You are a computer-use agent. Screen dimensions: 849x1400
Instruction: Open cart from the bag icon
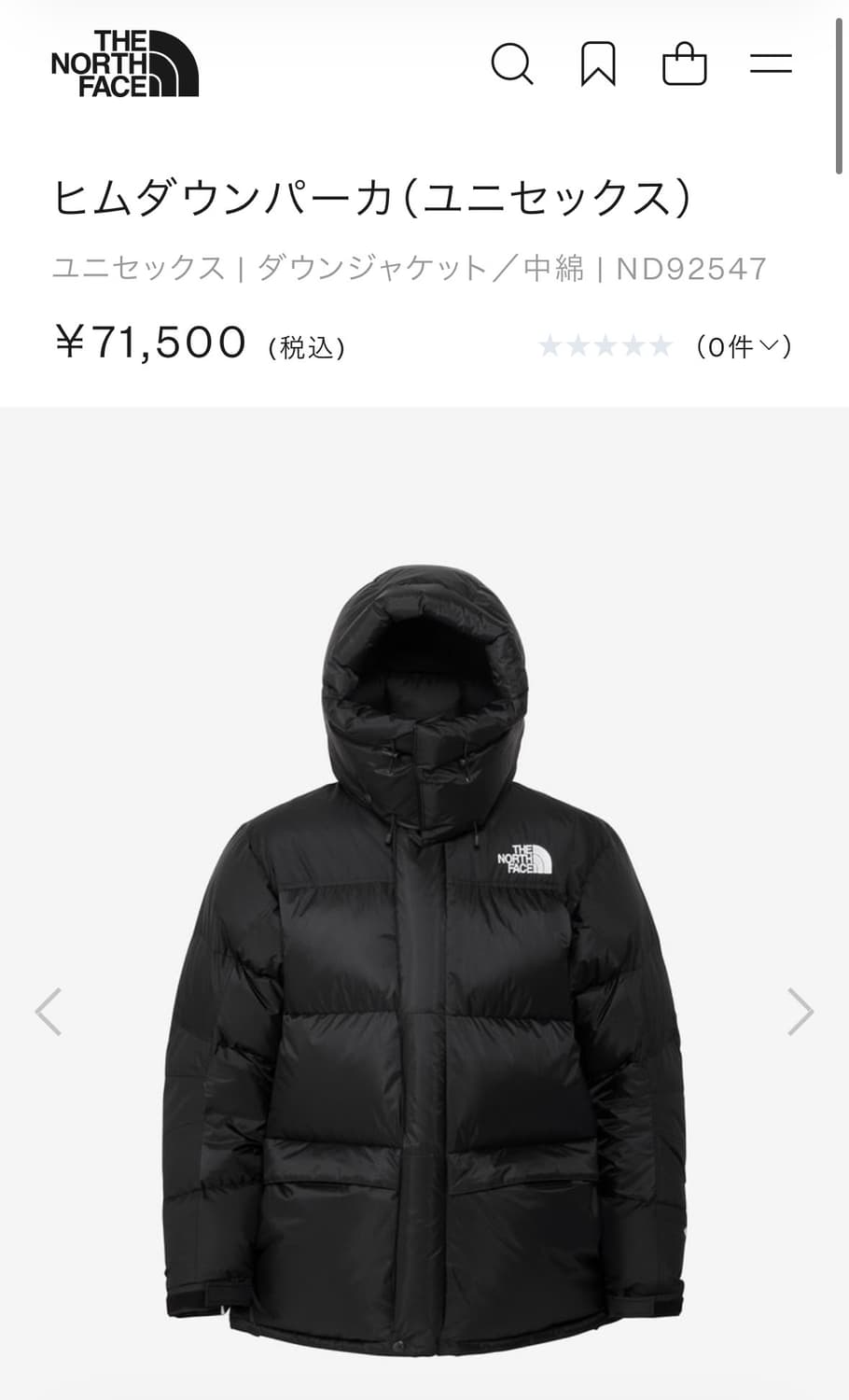point(685,66)
